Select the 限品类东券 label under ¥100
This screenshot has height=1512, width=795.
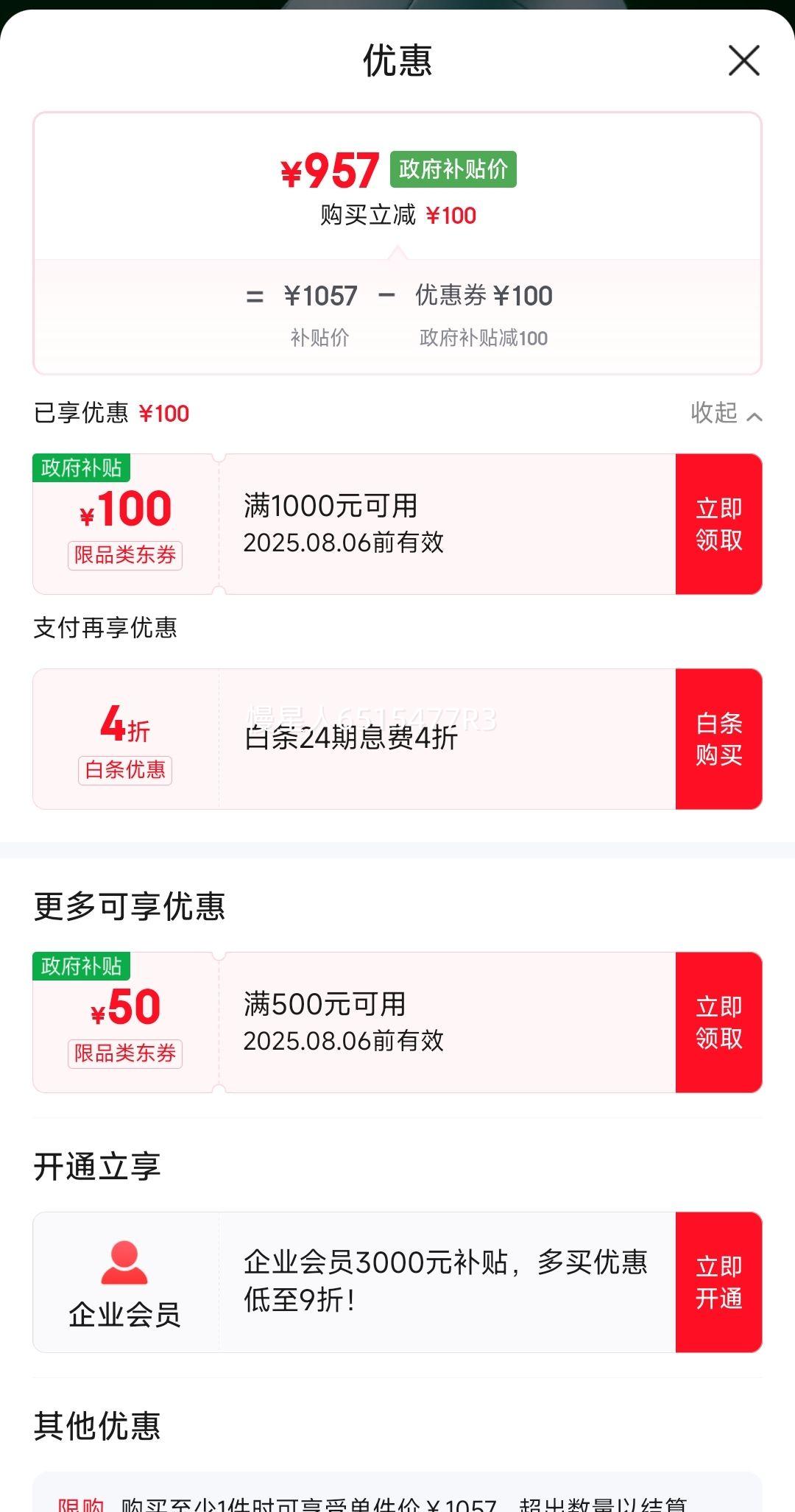pos(125,557)
